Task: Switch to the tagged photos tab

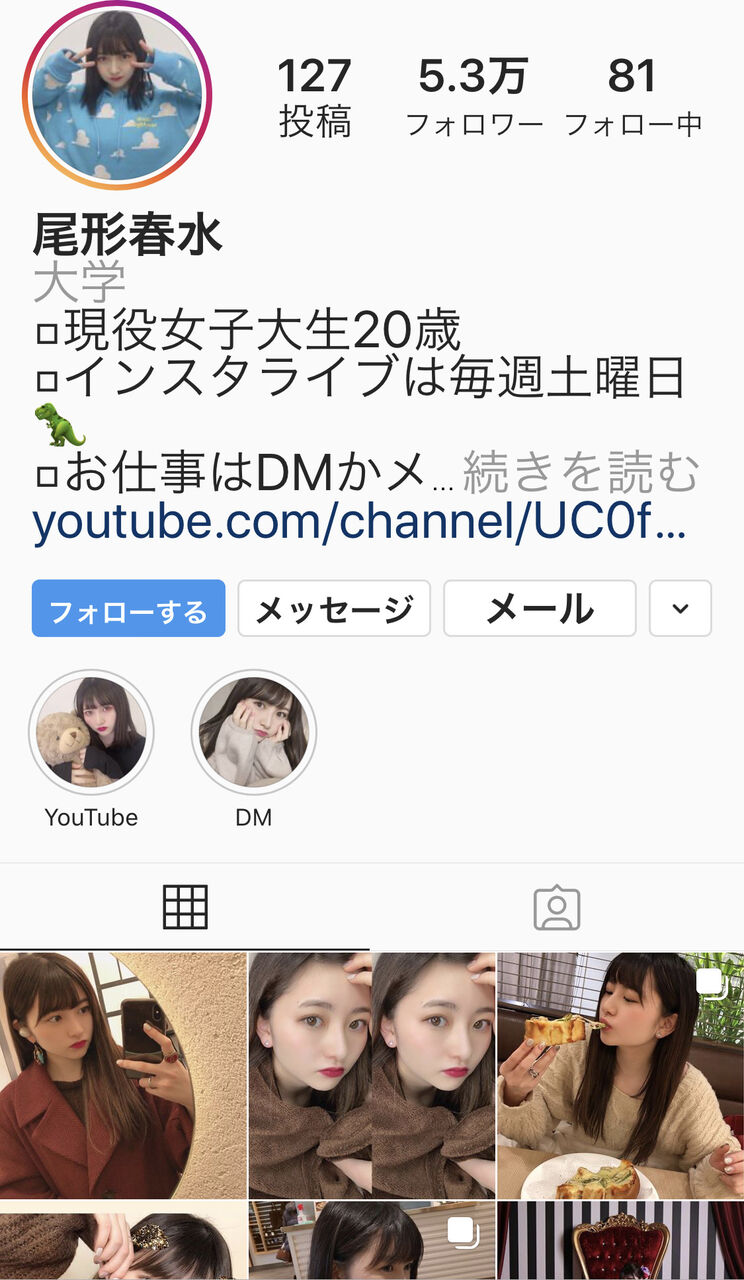Action: 557,907
